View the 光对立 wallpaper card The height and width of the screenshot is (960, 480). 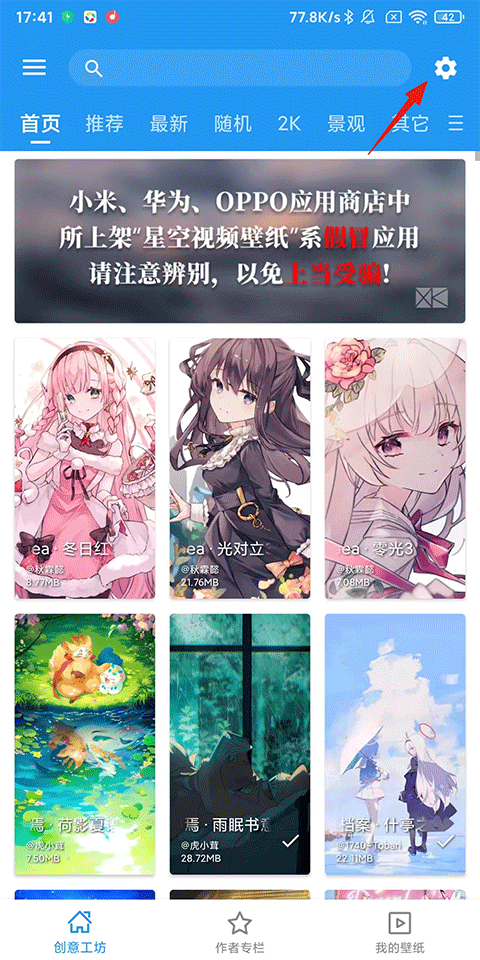pyautogui.click(x=240, y=468)
